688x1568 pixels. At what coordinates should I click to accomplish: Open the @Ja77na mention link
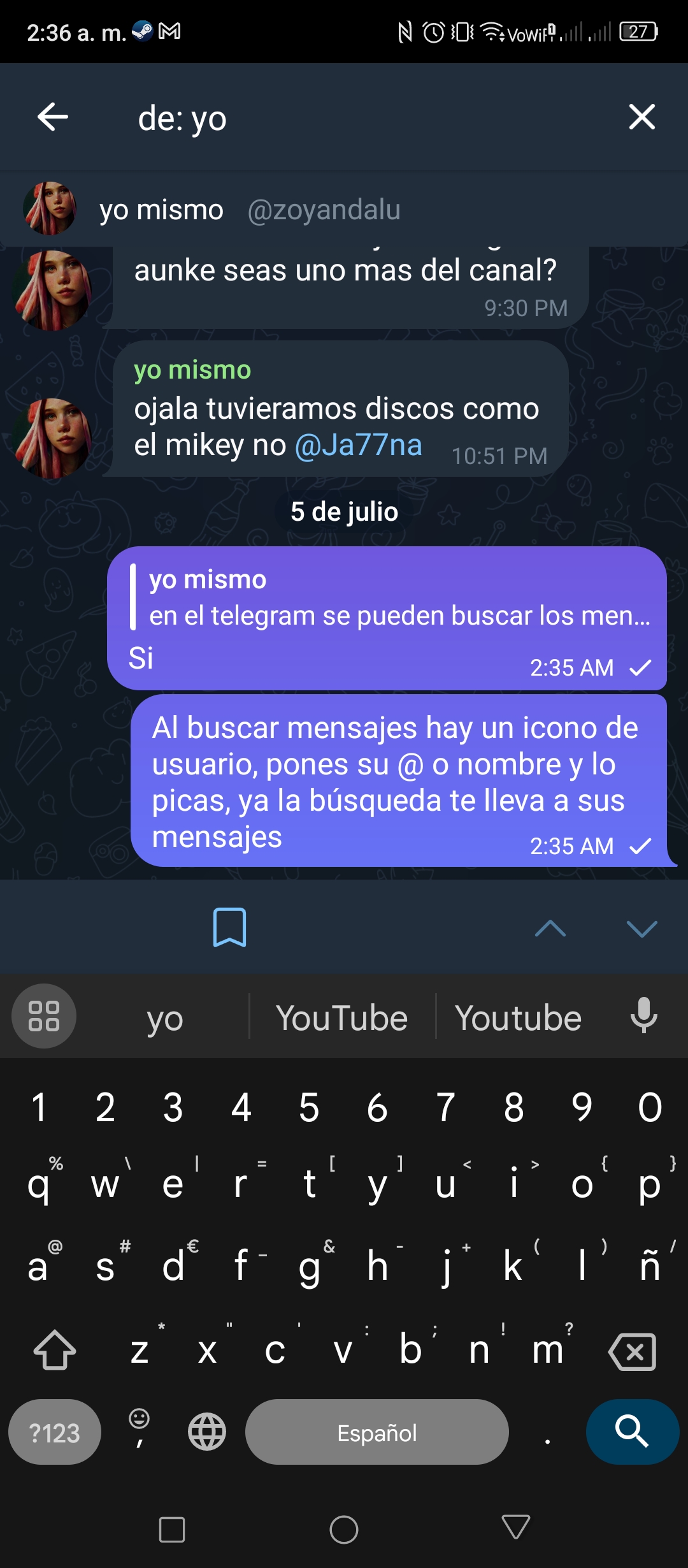pos(359,445)
